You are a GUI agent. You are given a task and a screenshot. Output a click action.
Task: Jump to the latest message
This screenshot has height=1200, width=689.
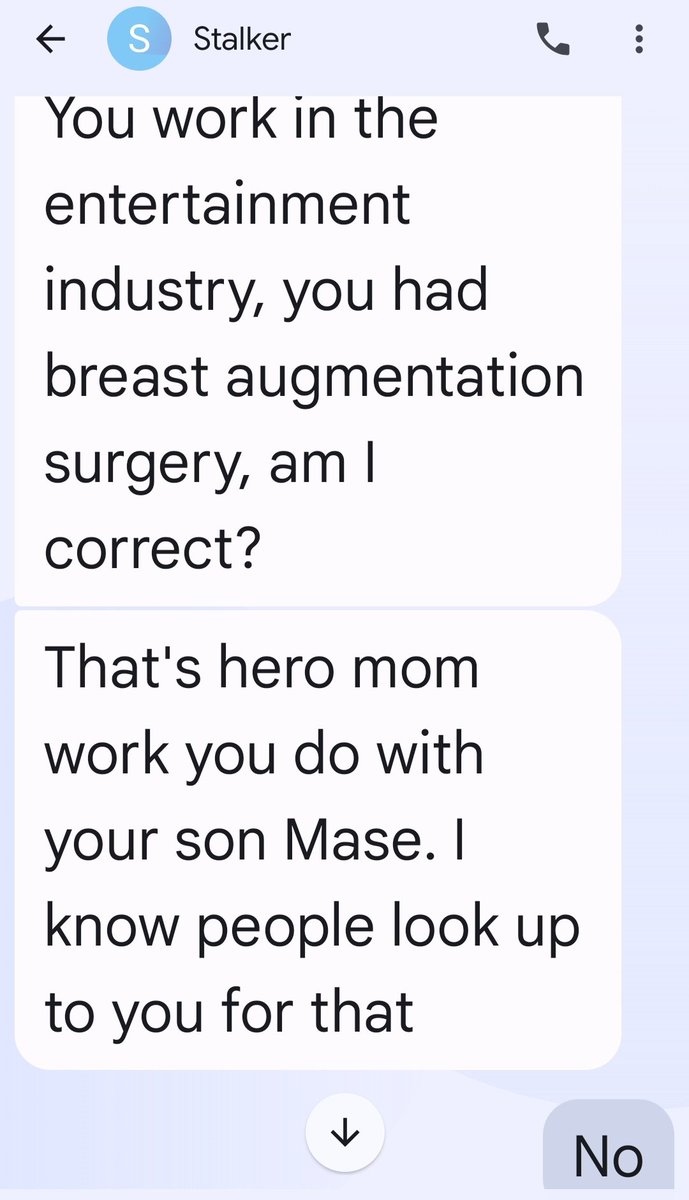pyautogui.click(x=345, y=1133)
